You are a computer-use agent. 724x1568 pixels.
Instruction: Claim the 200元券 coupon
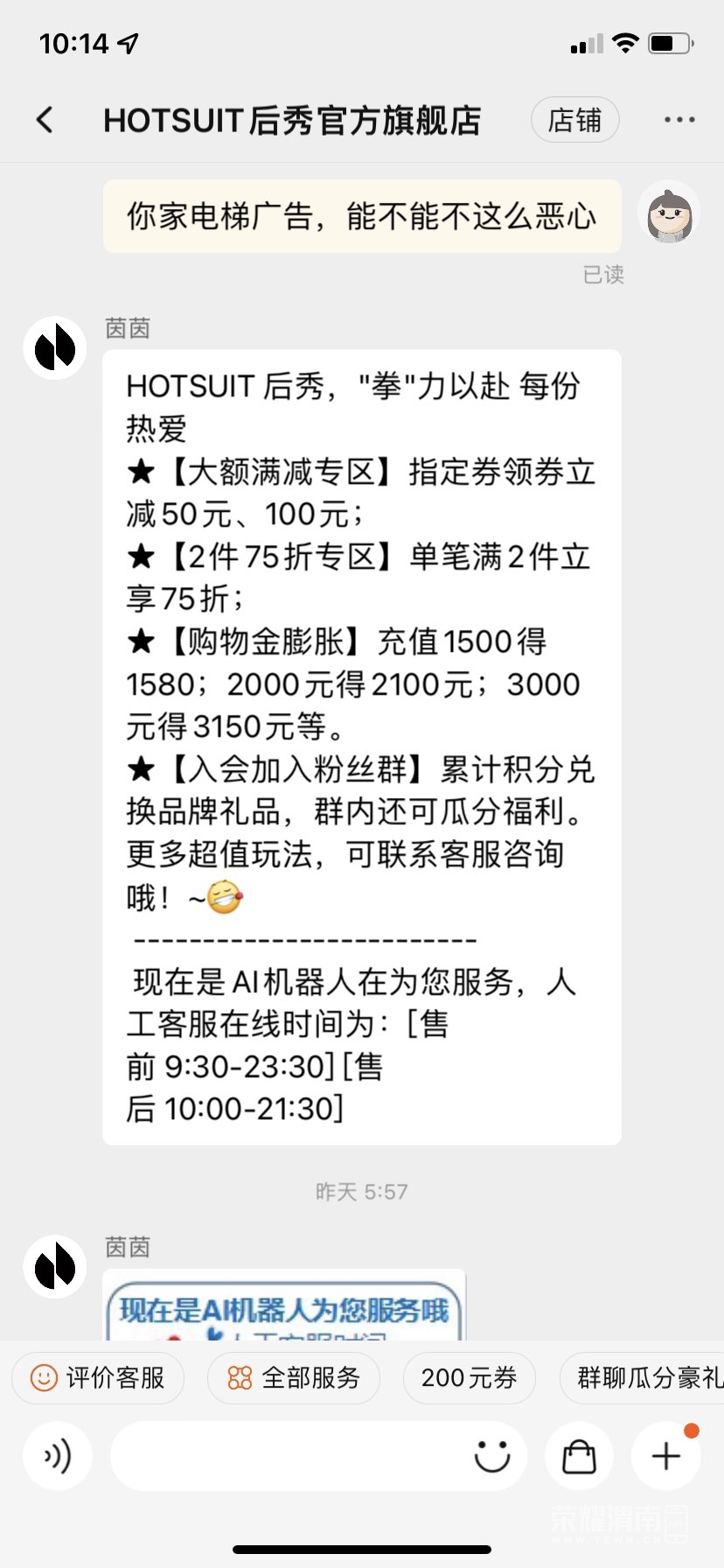click(469, 1378)
